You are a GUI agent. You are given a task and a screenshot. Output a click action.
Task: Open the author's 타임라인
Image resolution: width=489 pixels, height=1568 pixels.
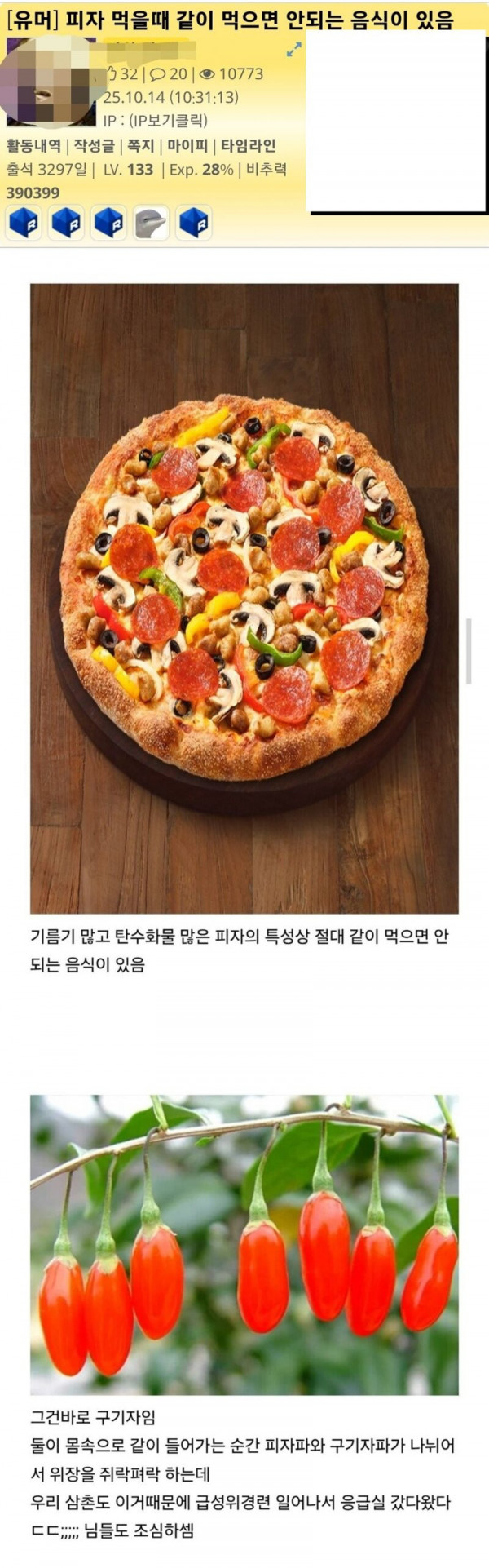coord(249,146)
